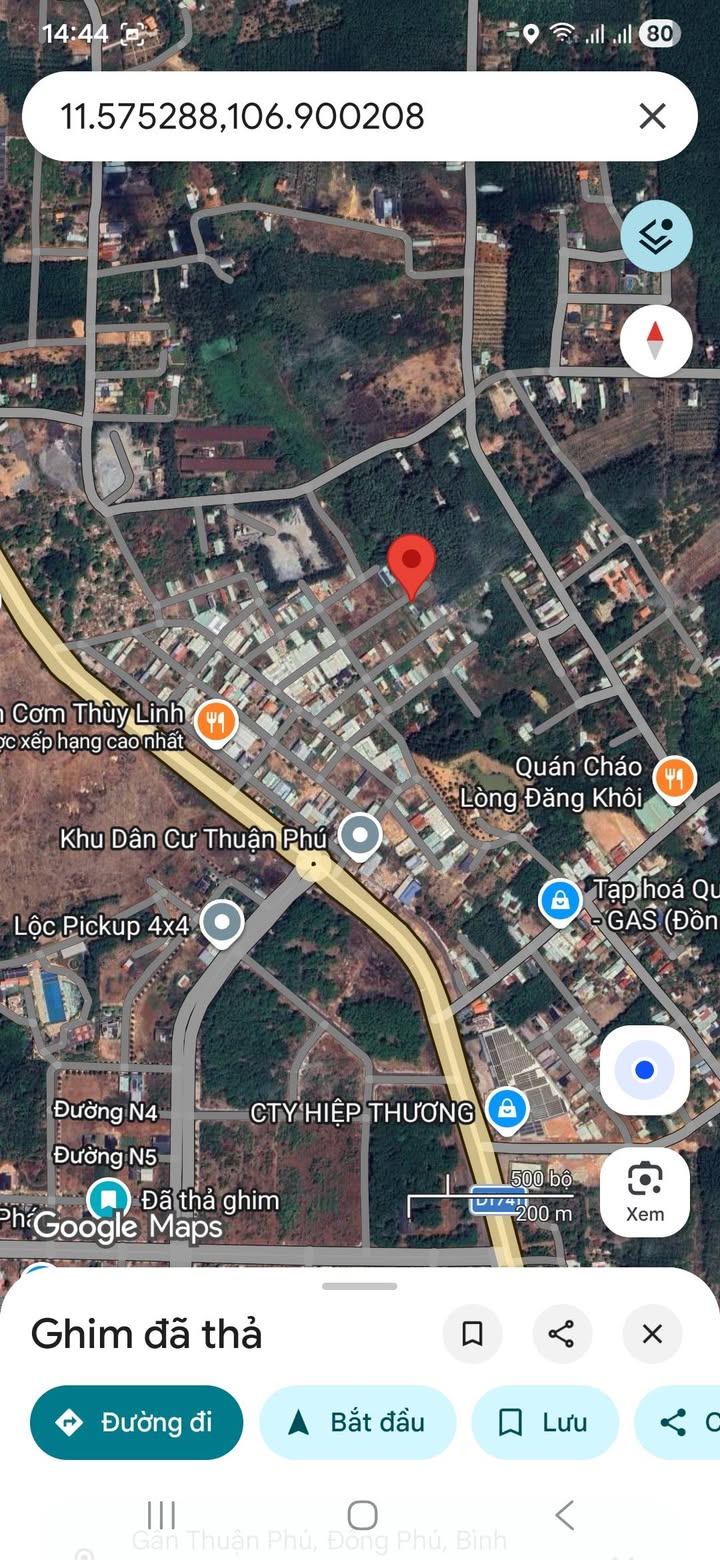Viewport: 720px width, 1560px height.
Task: Open the CTY HIỆP THƯƠNG shop marker
Action: click(507, 1110)
